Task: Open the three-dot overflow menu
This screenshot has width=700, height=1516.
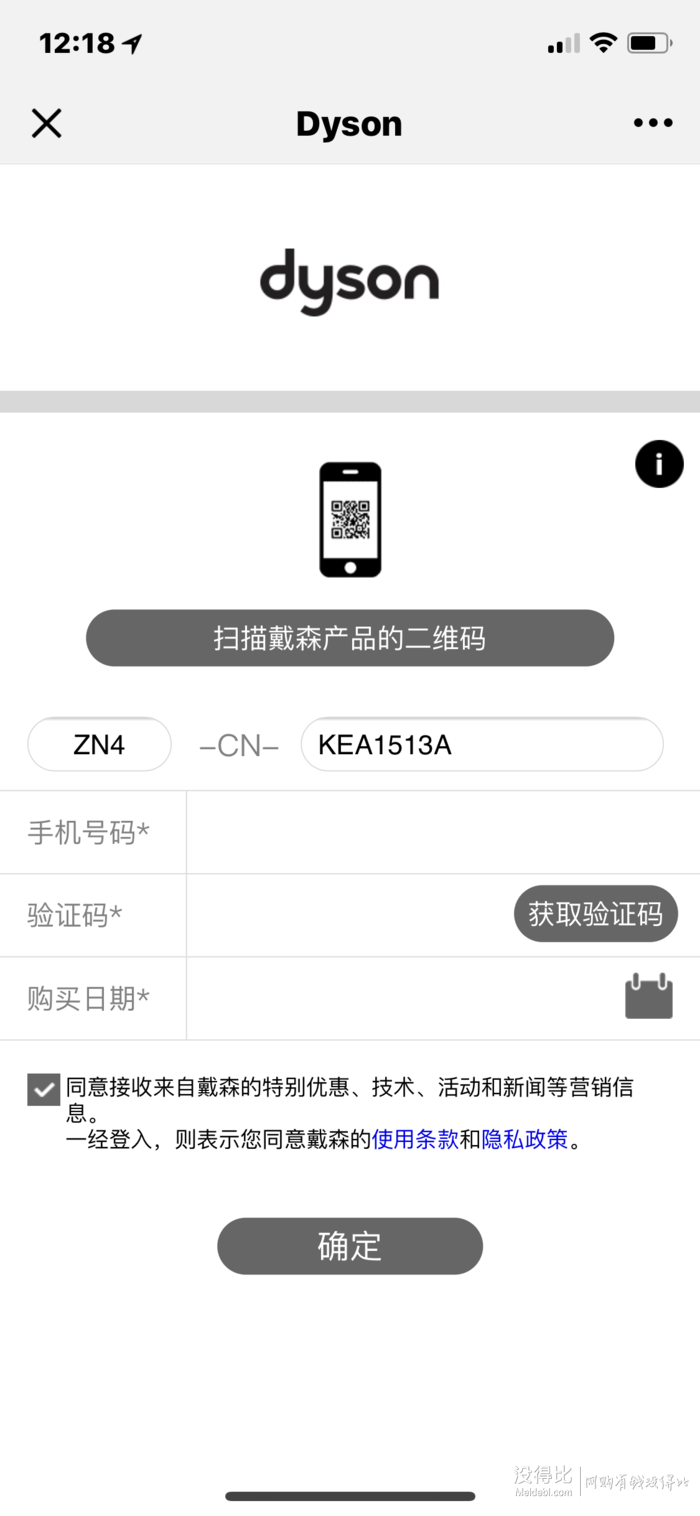Action: (x=653, y=123)
